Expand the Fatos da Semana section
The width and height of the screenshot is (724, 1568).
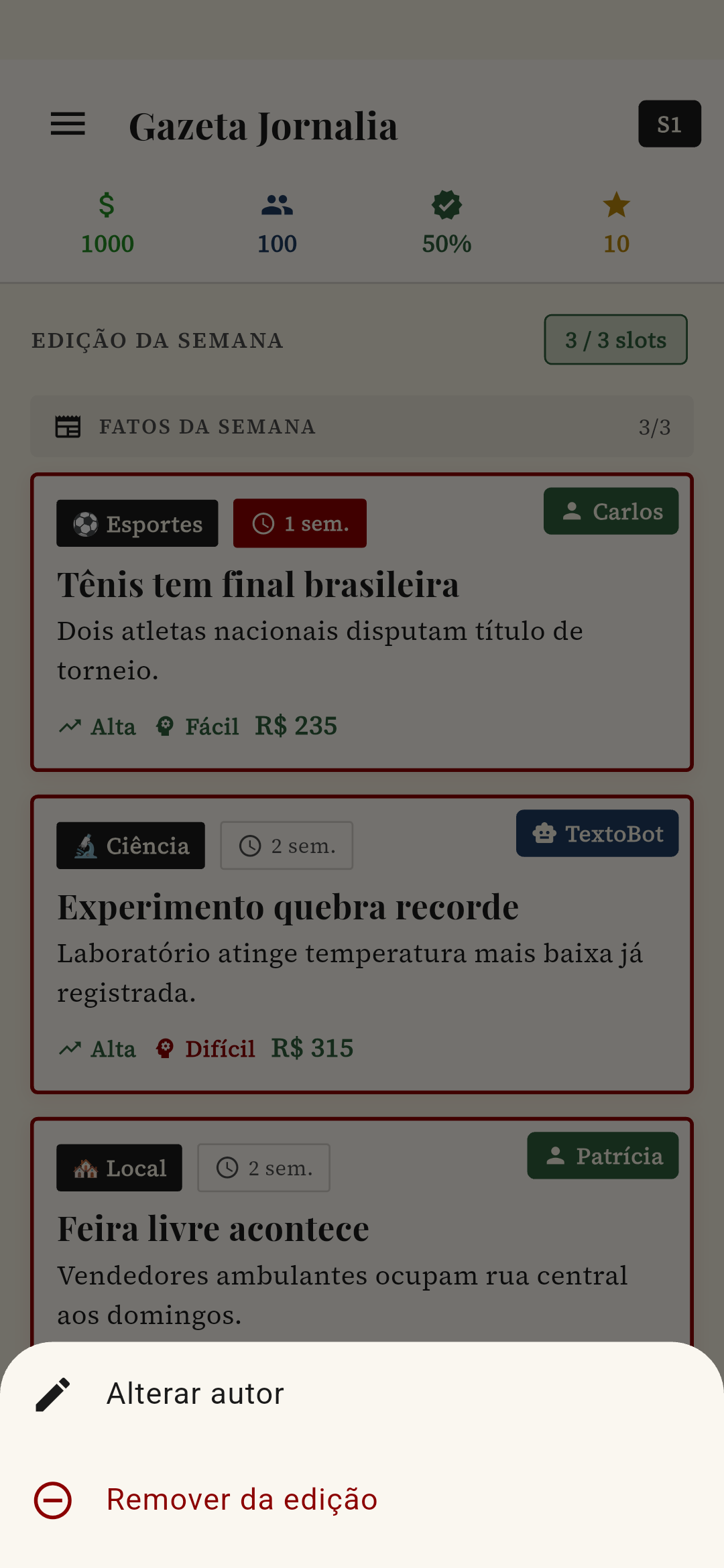362,426
